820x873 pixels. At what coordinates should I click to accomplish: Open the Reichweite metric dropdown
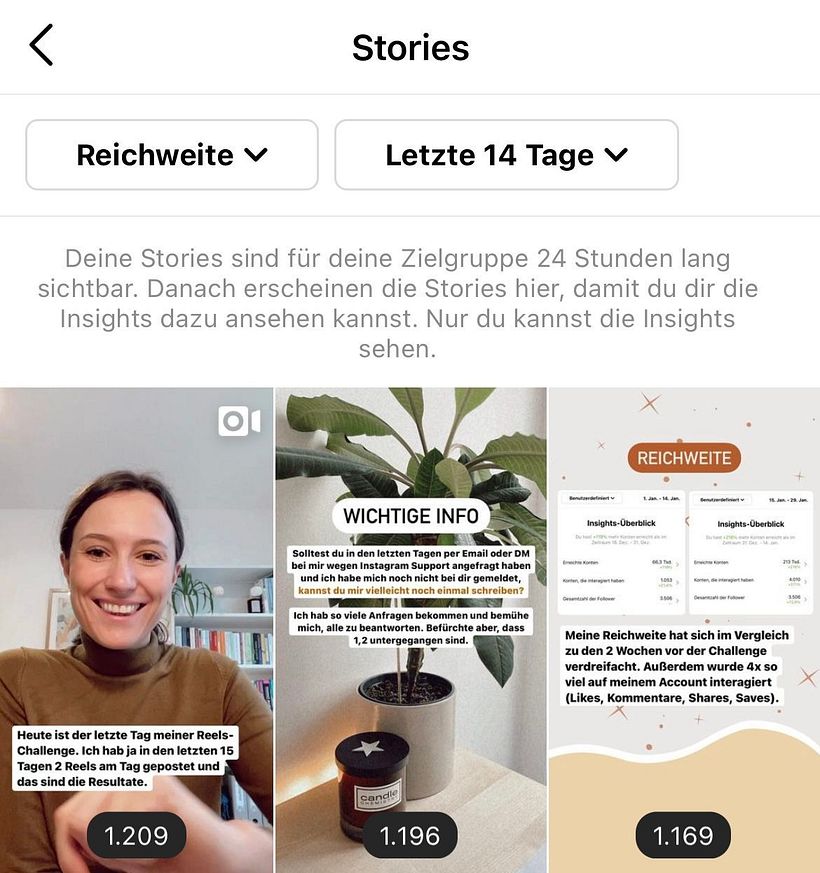[172, 155]
